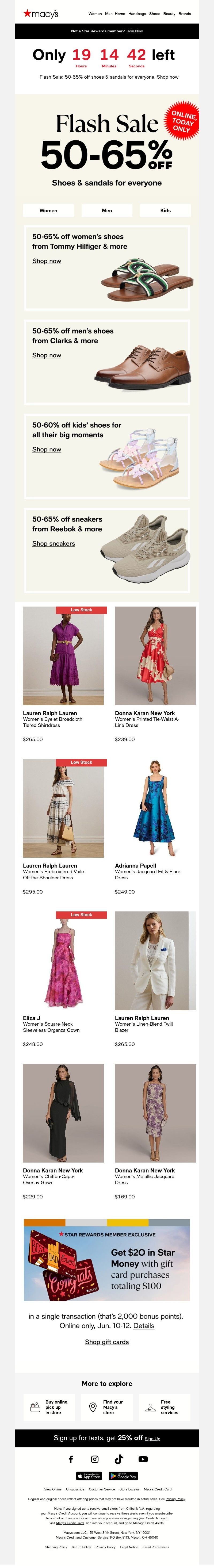Viewport: 214px width, 1568px height.
Task: Tap Shop now for men's Clarks shoes
Action: pos(46,355)
